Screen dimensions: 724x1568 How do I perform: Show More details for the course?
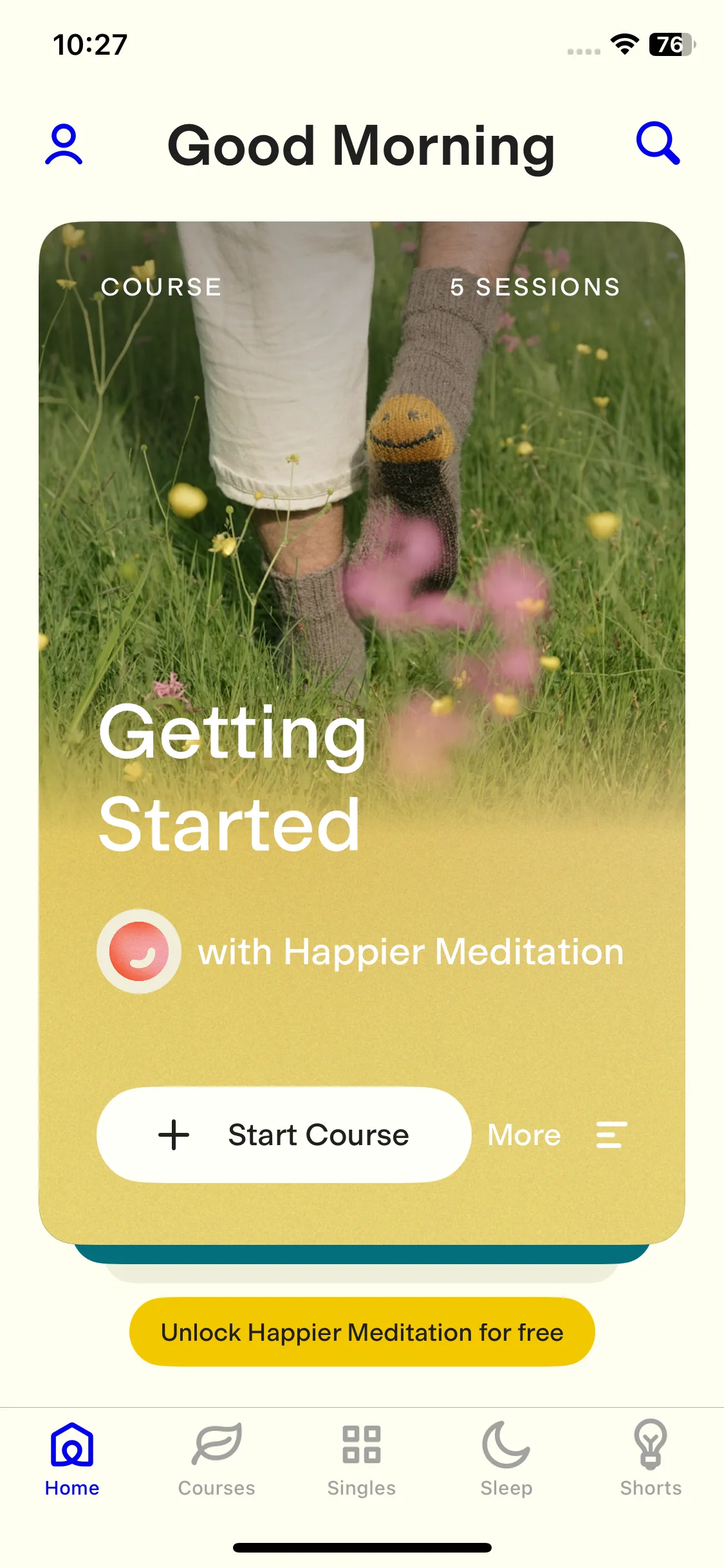coord(557,1135)
